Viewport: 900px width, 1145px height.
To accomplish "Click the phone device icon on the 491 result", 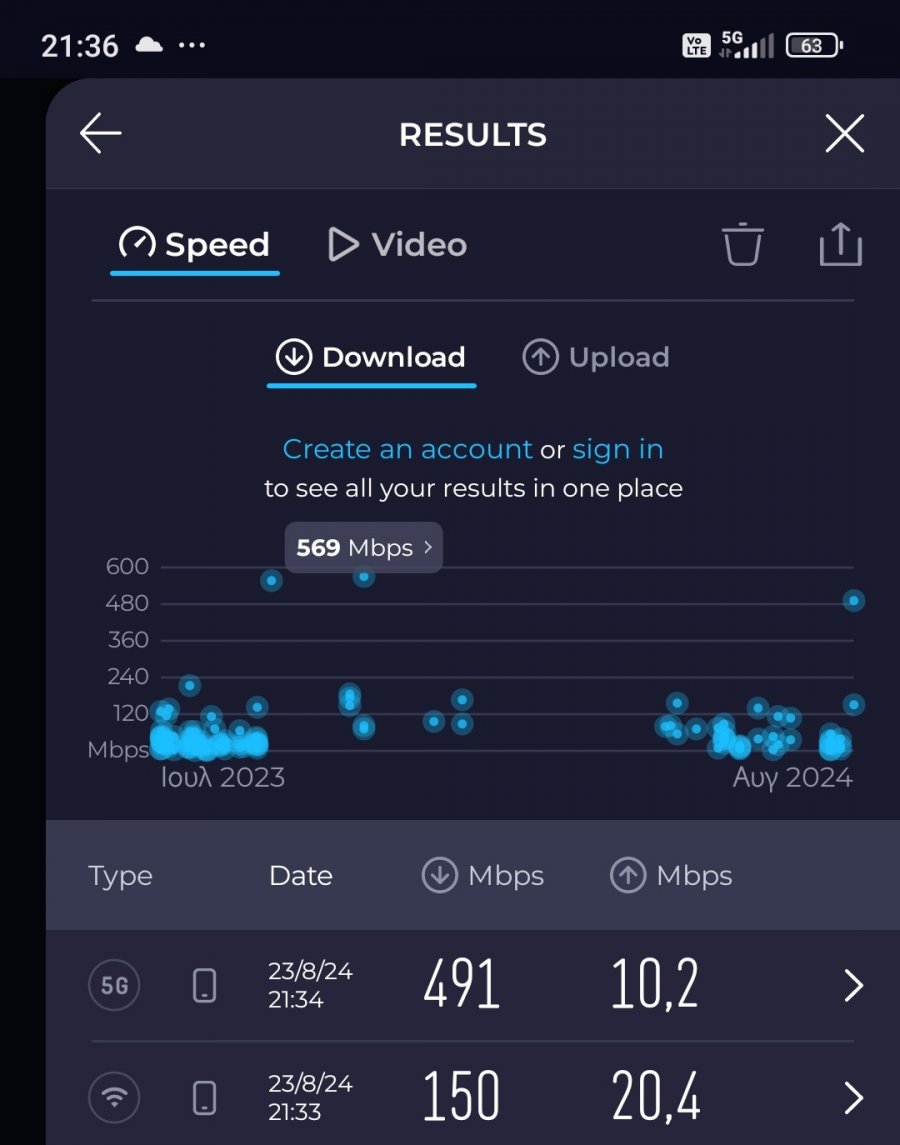I will click(204, 985).
